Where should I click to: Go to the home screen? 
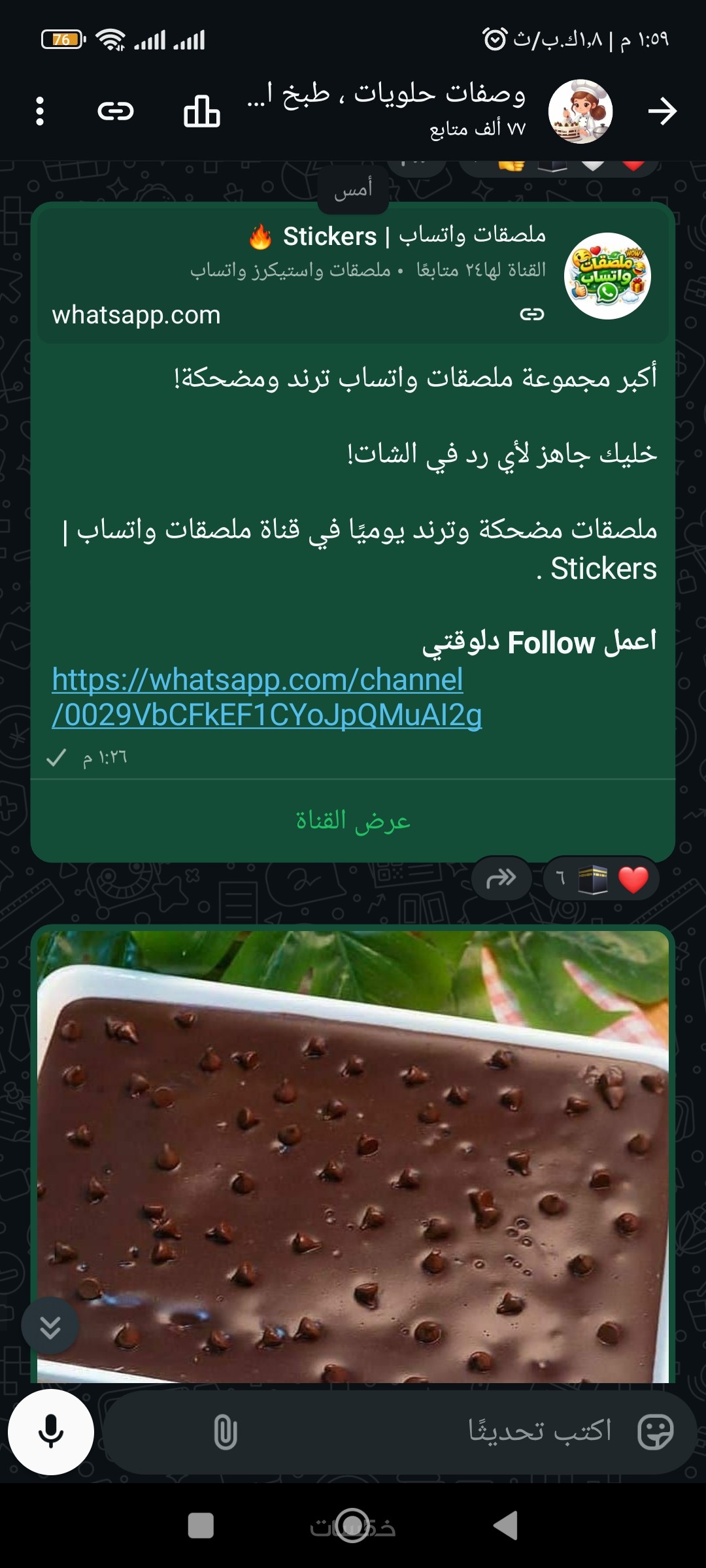point(352,1526)
